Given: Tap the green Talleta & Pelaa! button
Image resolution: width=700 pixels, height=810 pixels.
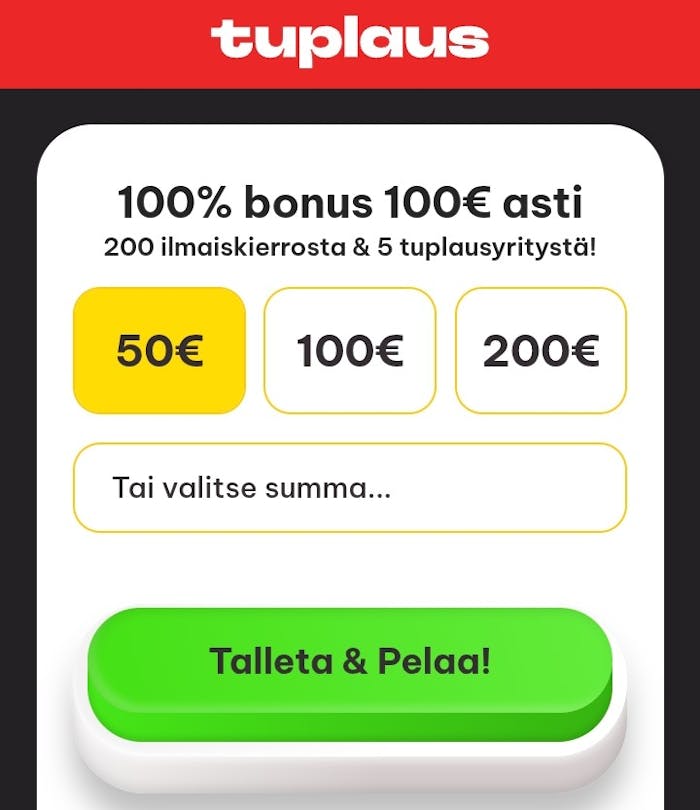Looking at the screenshot, I should [x=349, y=662].
